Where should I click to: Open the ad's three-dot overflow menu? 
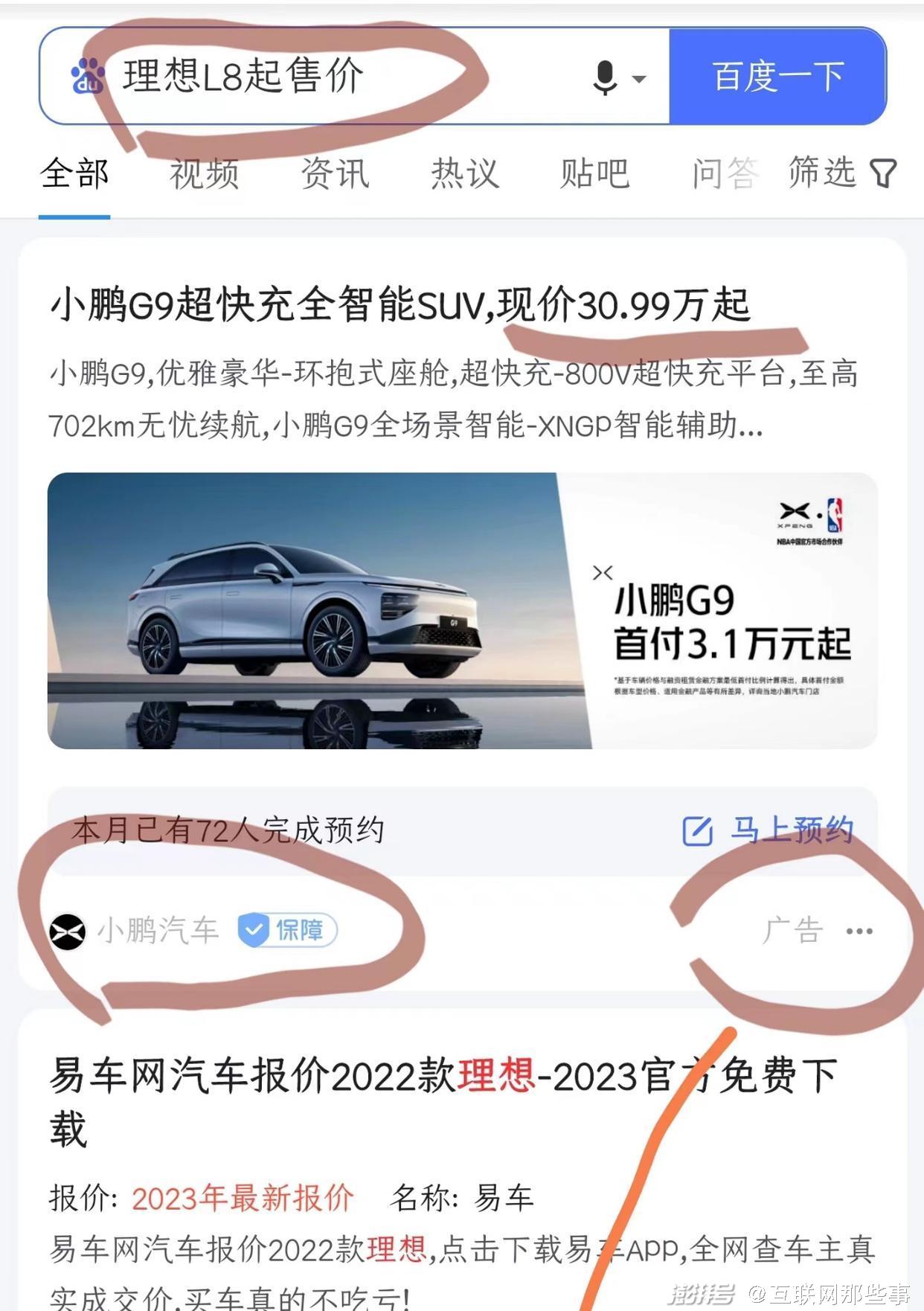859,931
